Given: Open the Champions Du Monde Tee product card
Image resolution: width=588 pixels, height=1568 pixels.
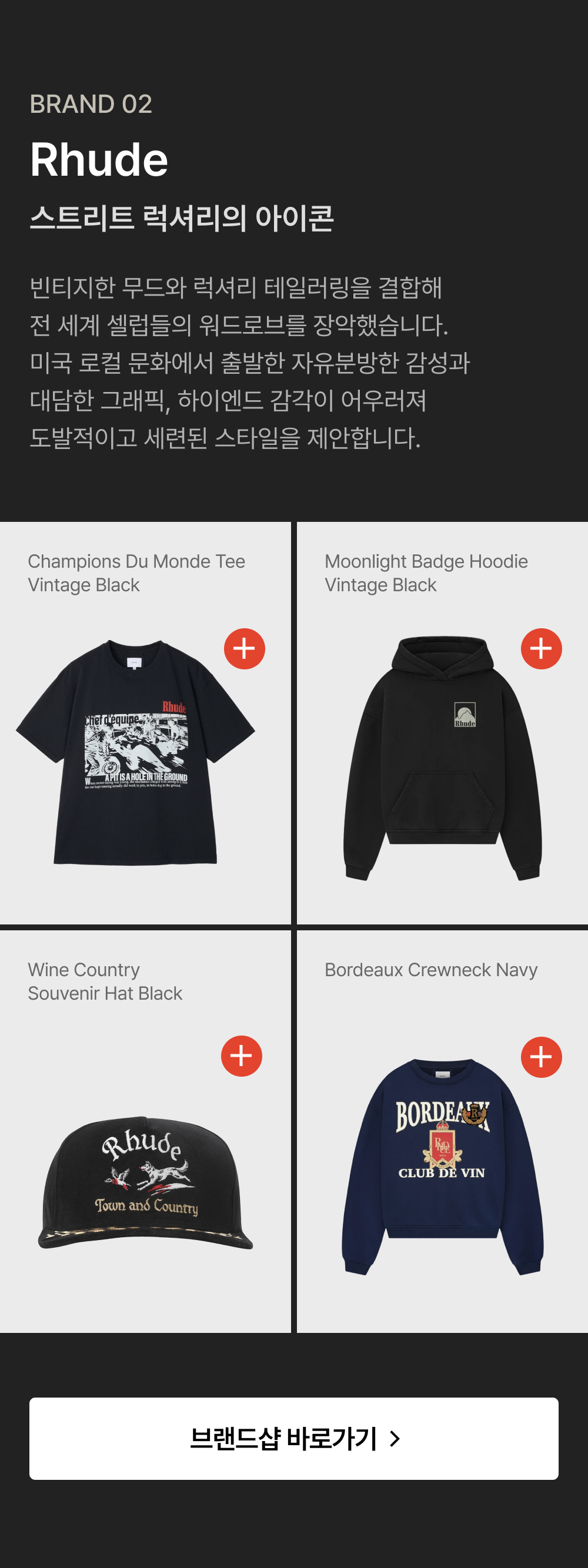Looking at the screenshot, I should pos(145,722).
